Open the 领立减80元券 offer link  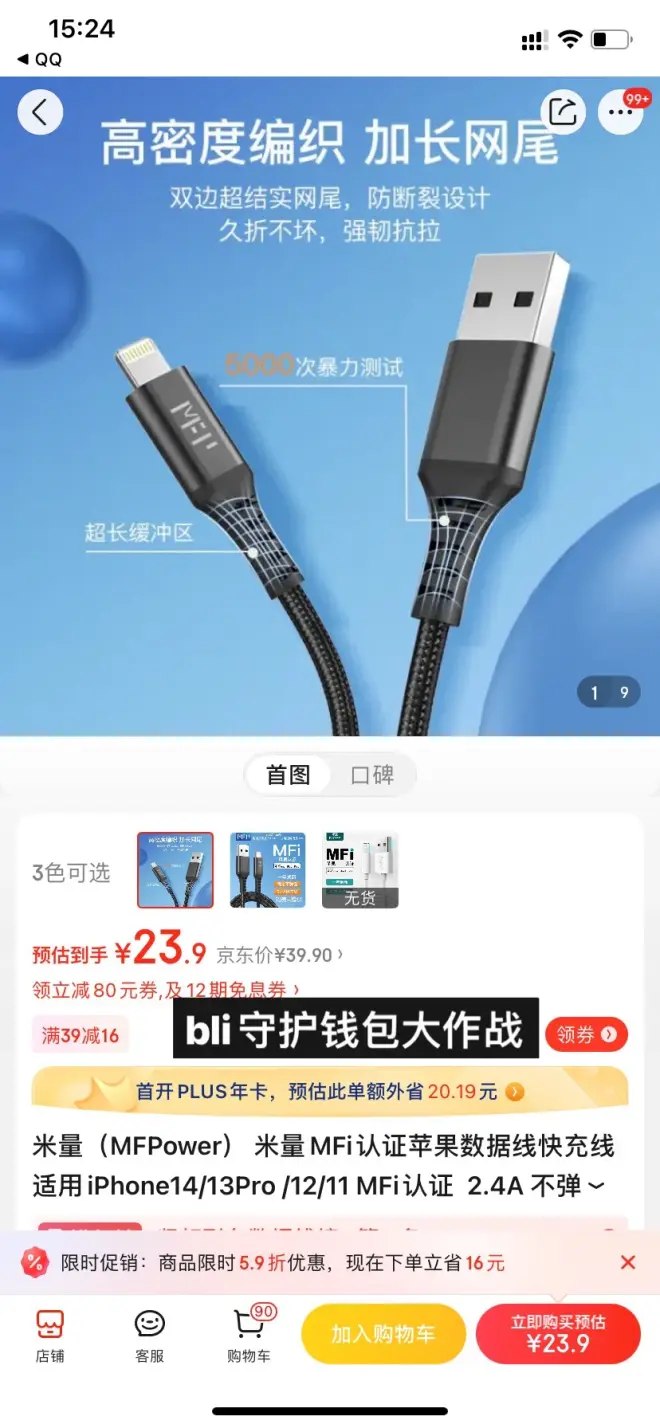166,990
